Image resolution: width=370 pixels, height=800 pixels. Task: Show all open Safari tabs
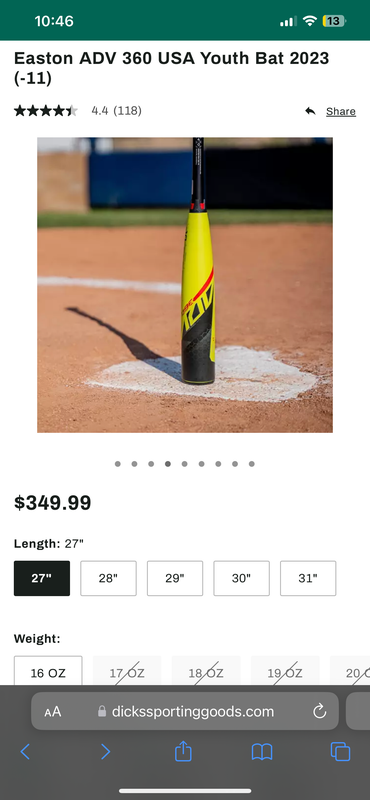click(x=340, y=752)
